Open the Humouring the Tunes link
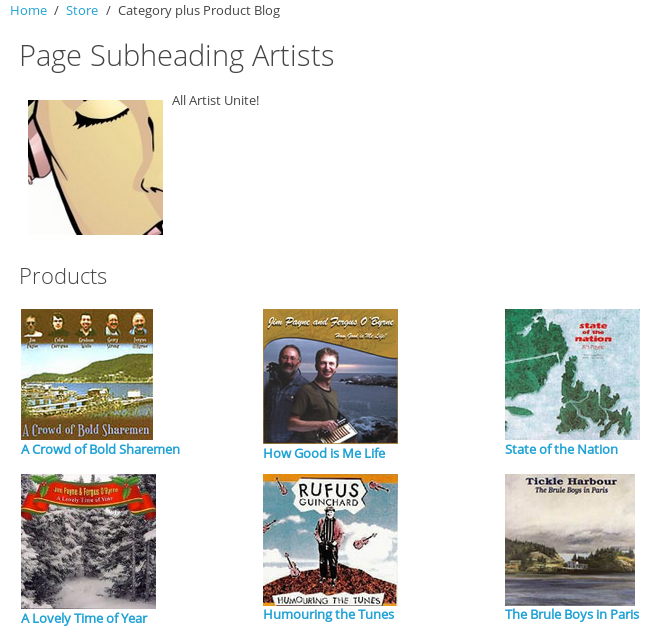The height and width of the screenshot is (633, 653). [x=329, y=615]
